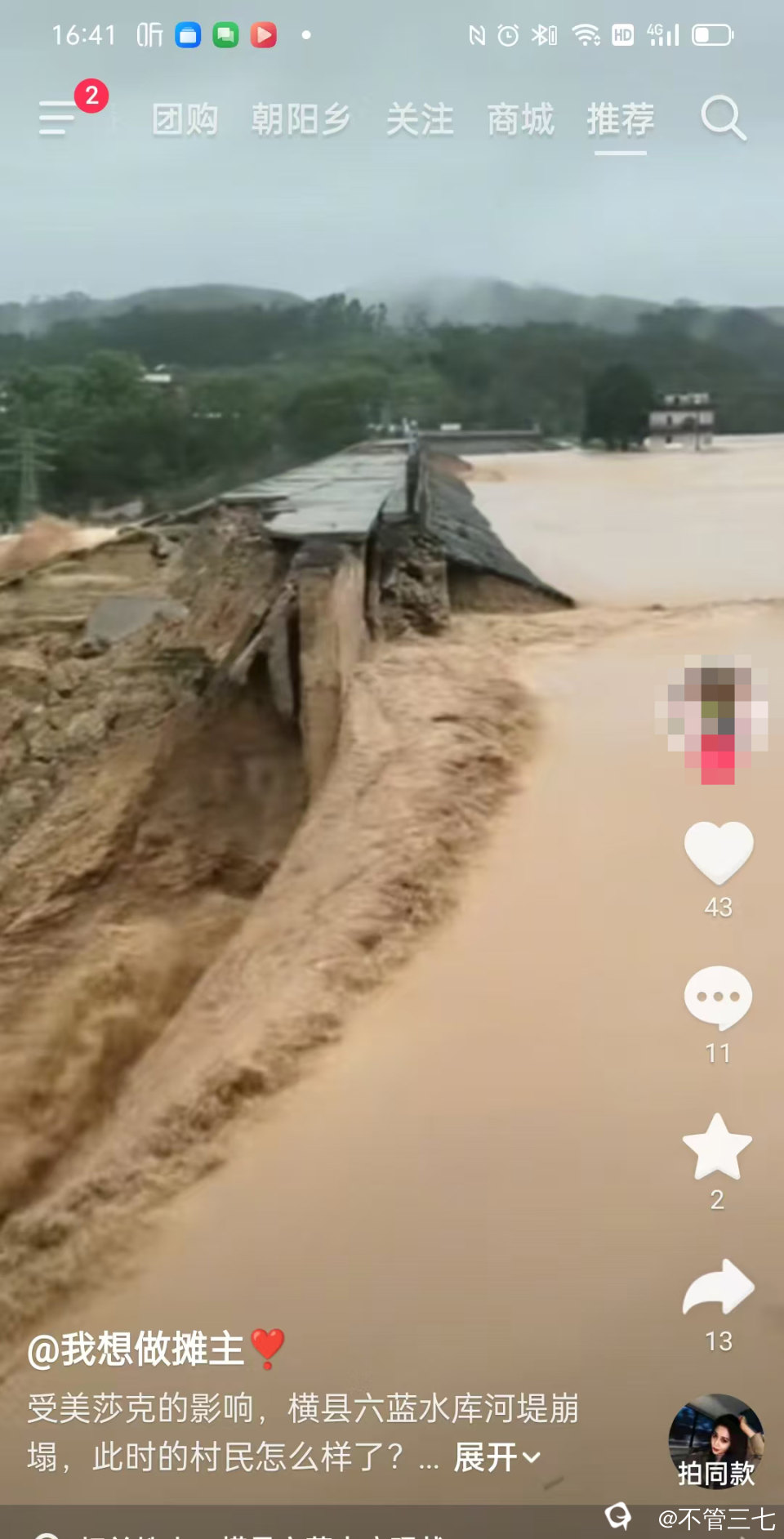Share this video with the arrow
The width and height of the screenshot is (784, 1539).
click(x=718, y=1287)
